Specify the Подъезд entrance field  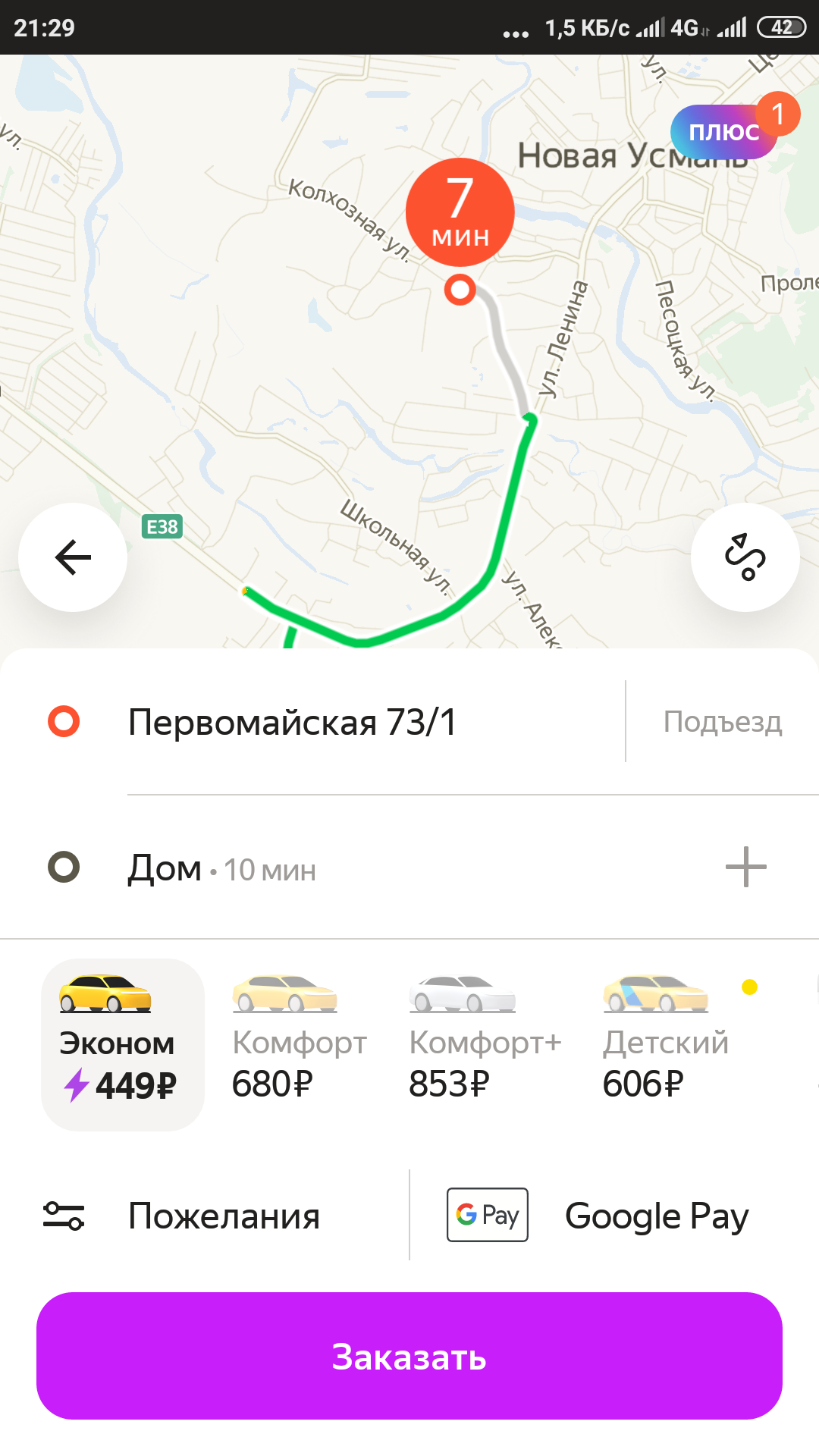click(722, 722)
